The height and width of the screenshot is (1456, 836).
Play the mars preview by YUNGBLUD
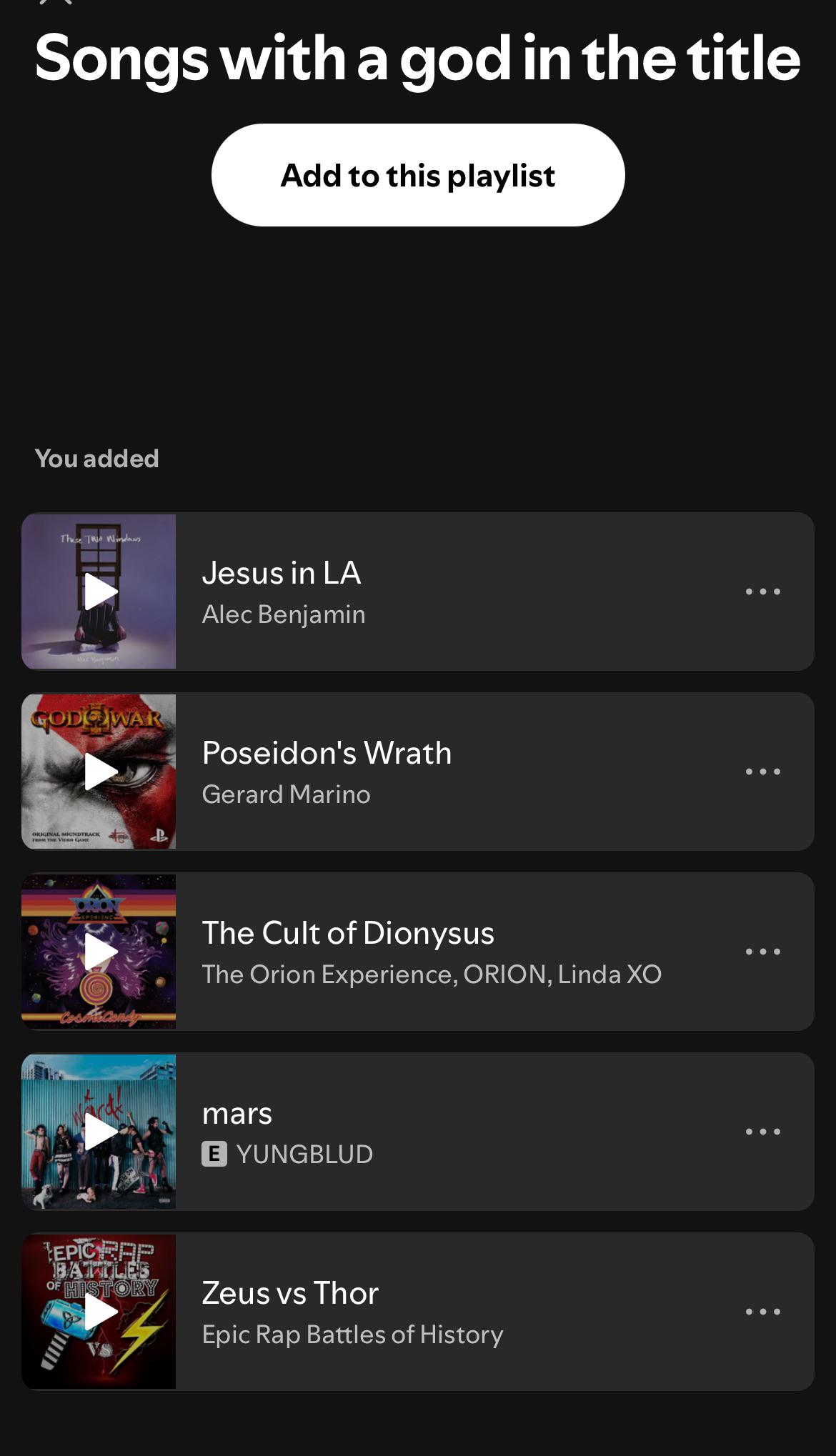tap(99, 1132)
